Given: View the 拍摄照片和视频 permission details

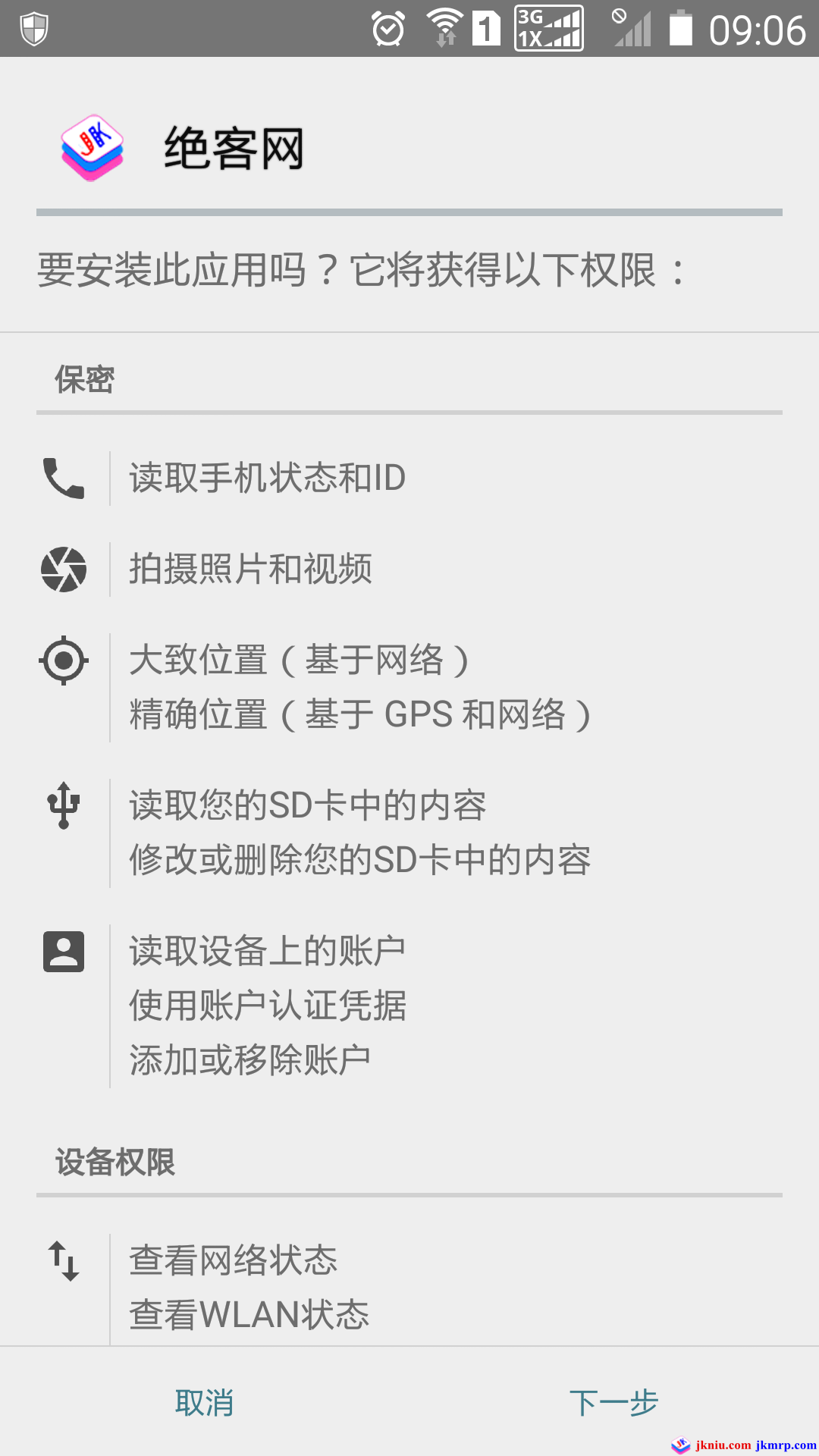Looking at the screenshot, I should [250, 570].
